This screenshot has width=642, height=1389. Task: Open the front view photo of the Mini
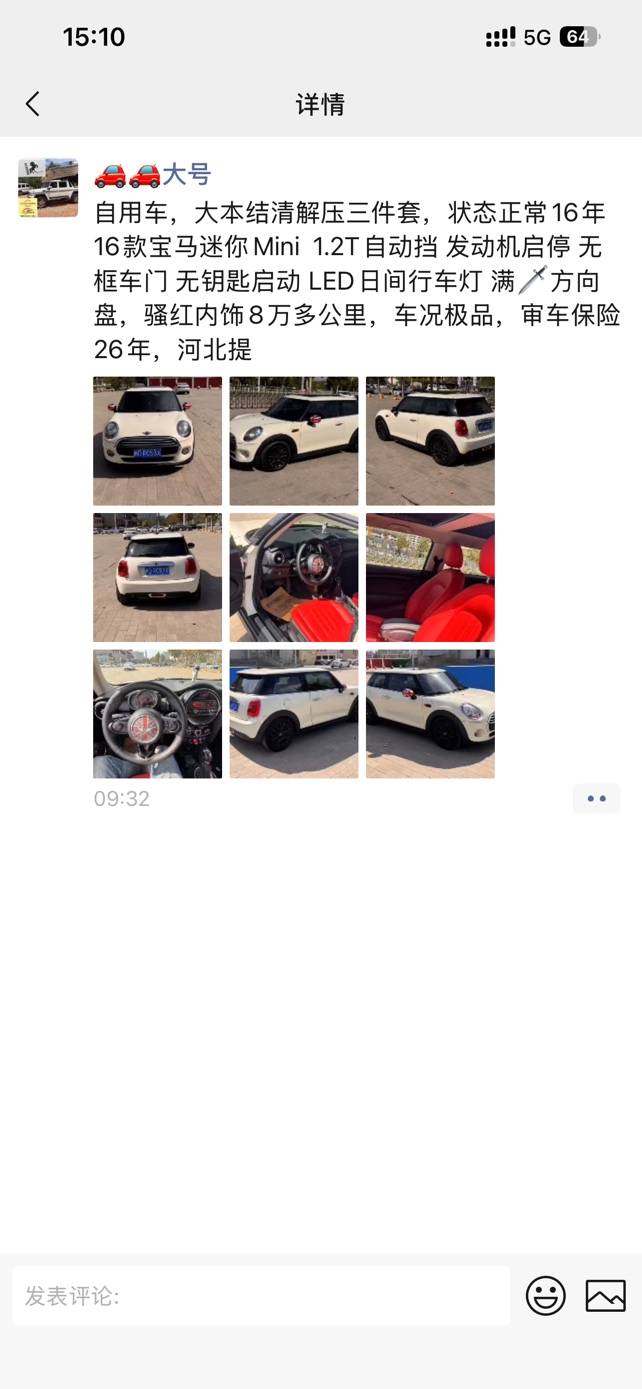click(x=158, y=441)
